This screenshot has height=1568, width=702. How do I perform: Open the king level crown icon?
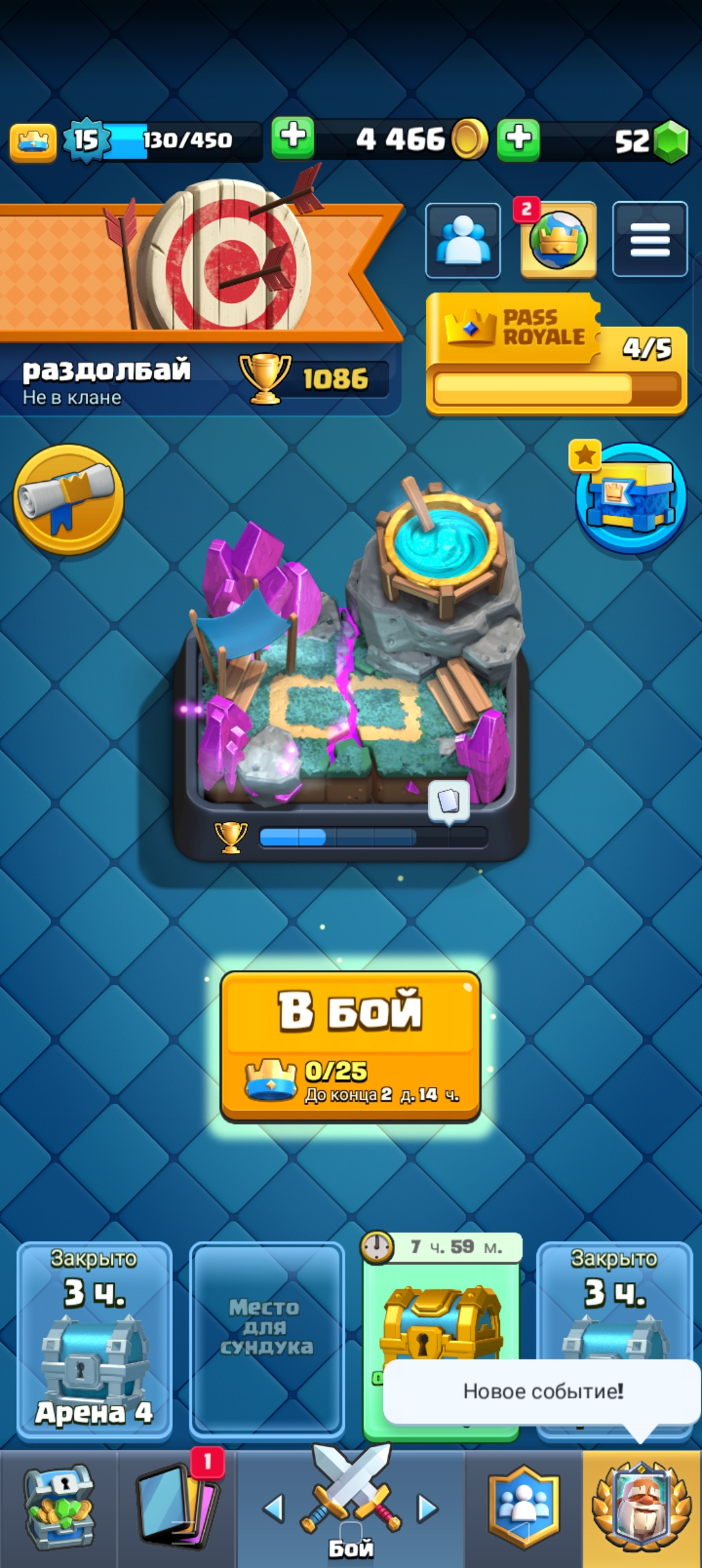pos(32,141)
